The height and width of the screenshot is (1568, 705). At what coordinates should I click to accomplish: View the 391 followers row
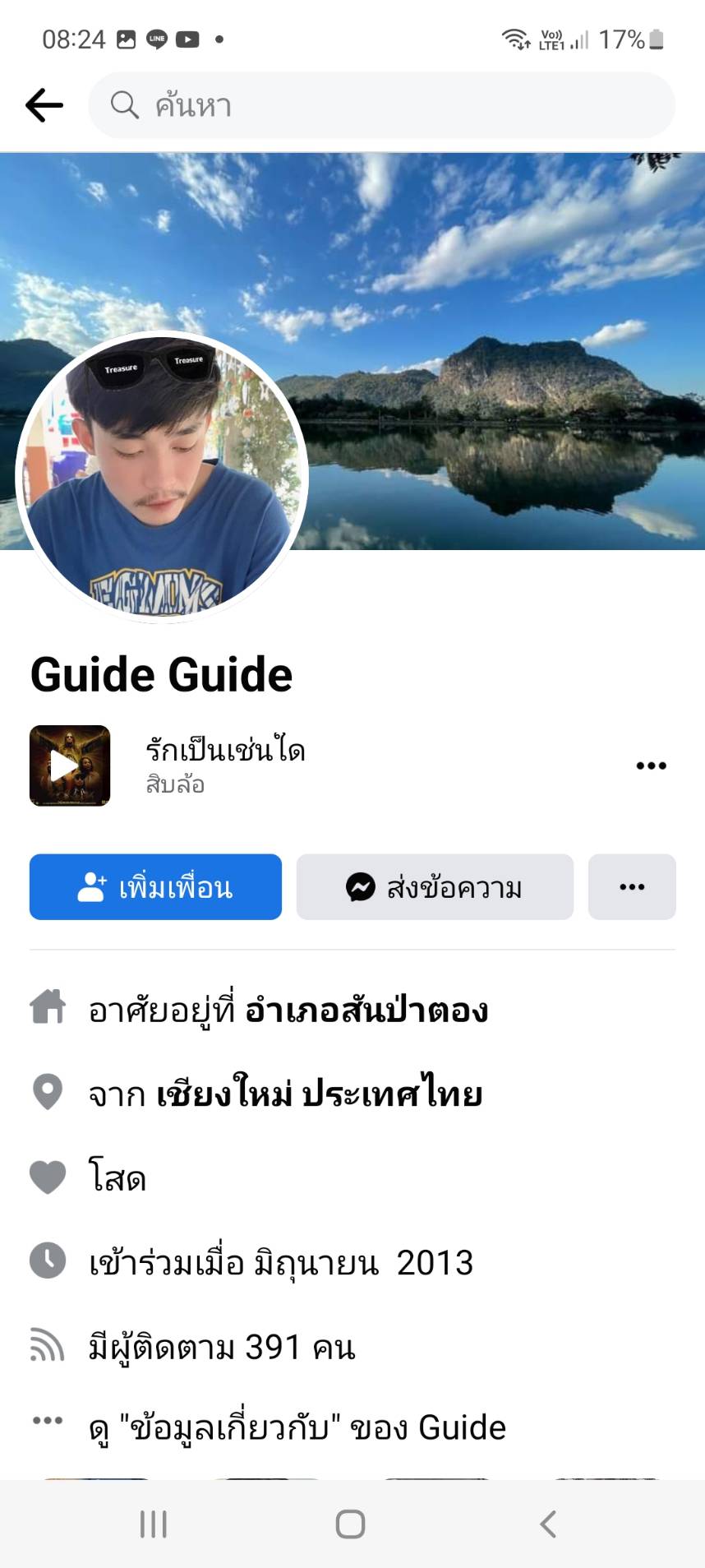tap(222, 1348)
